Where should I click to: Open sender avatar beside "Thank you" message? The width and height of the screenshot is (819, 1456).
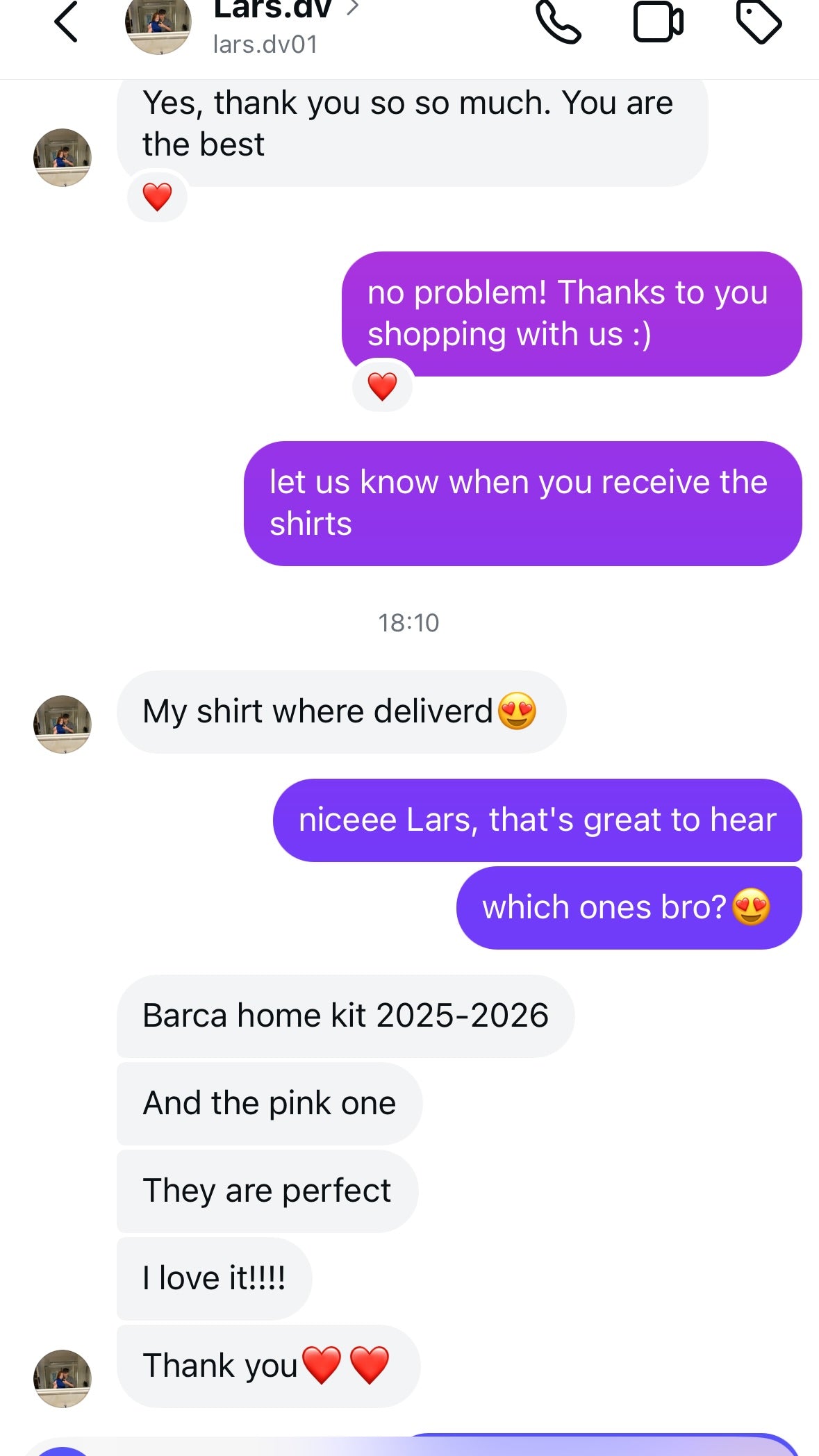click(x=63, y=1379)
